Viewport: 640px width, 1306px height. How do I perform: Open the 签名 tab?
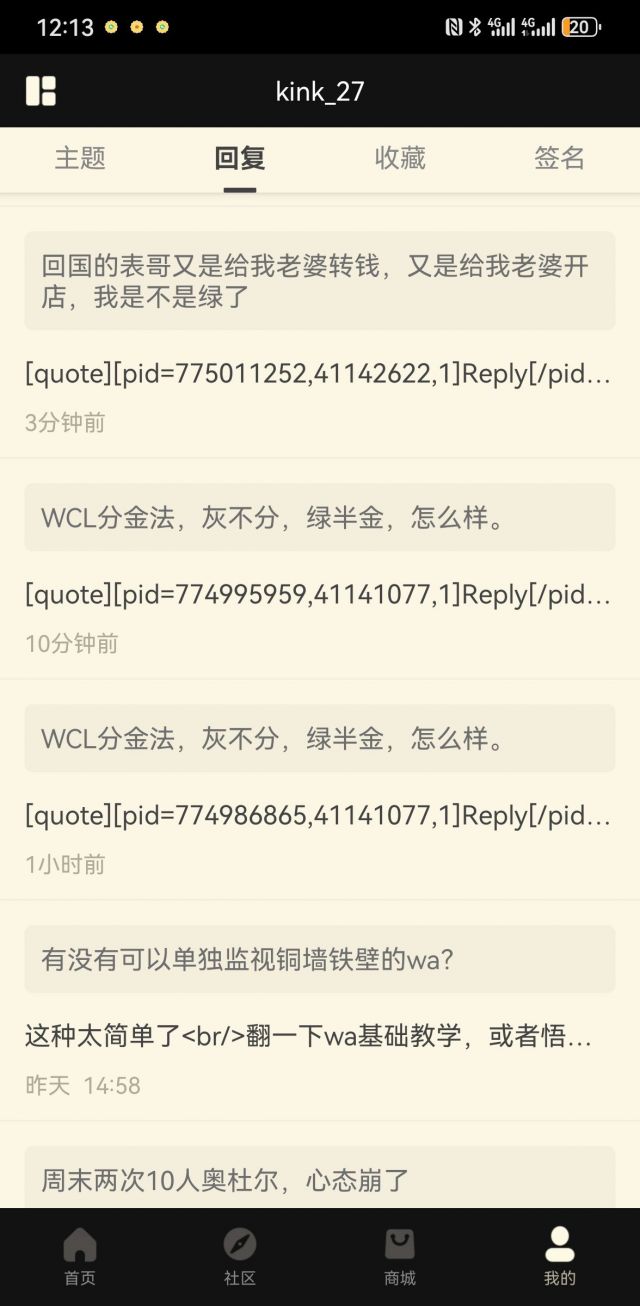pos(559,158)
